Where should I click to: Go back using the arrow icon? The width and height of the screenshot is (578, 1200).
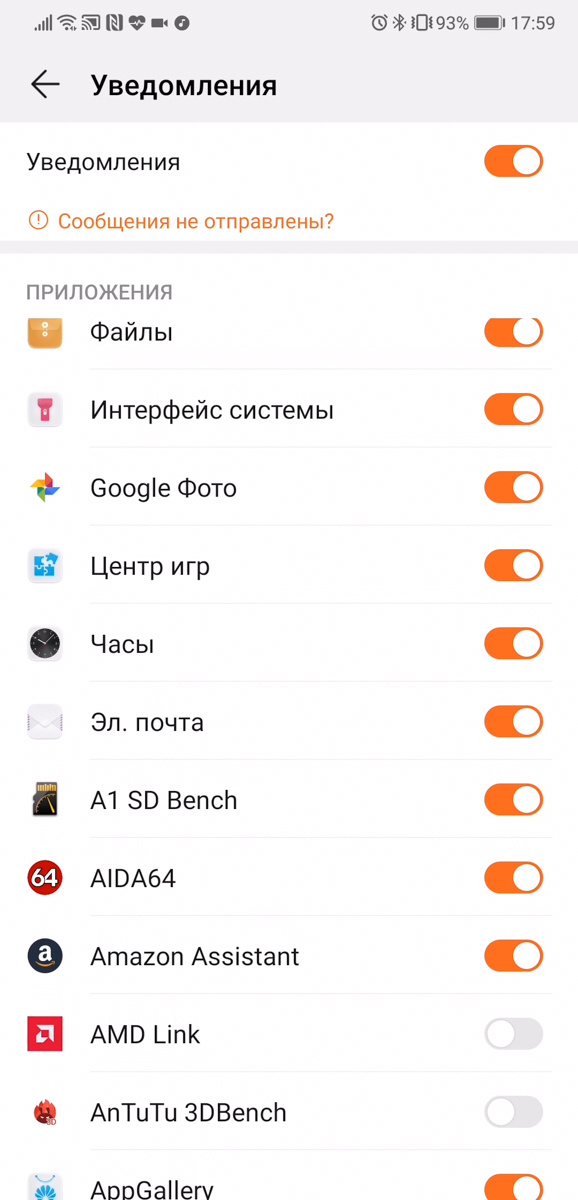(x=45, y=85)
